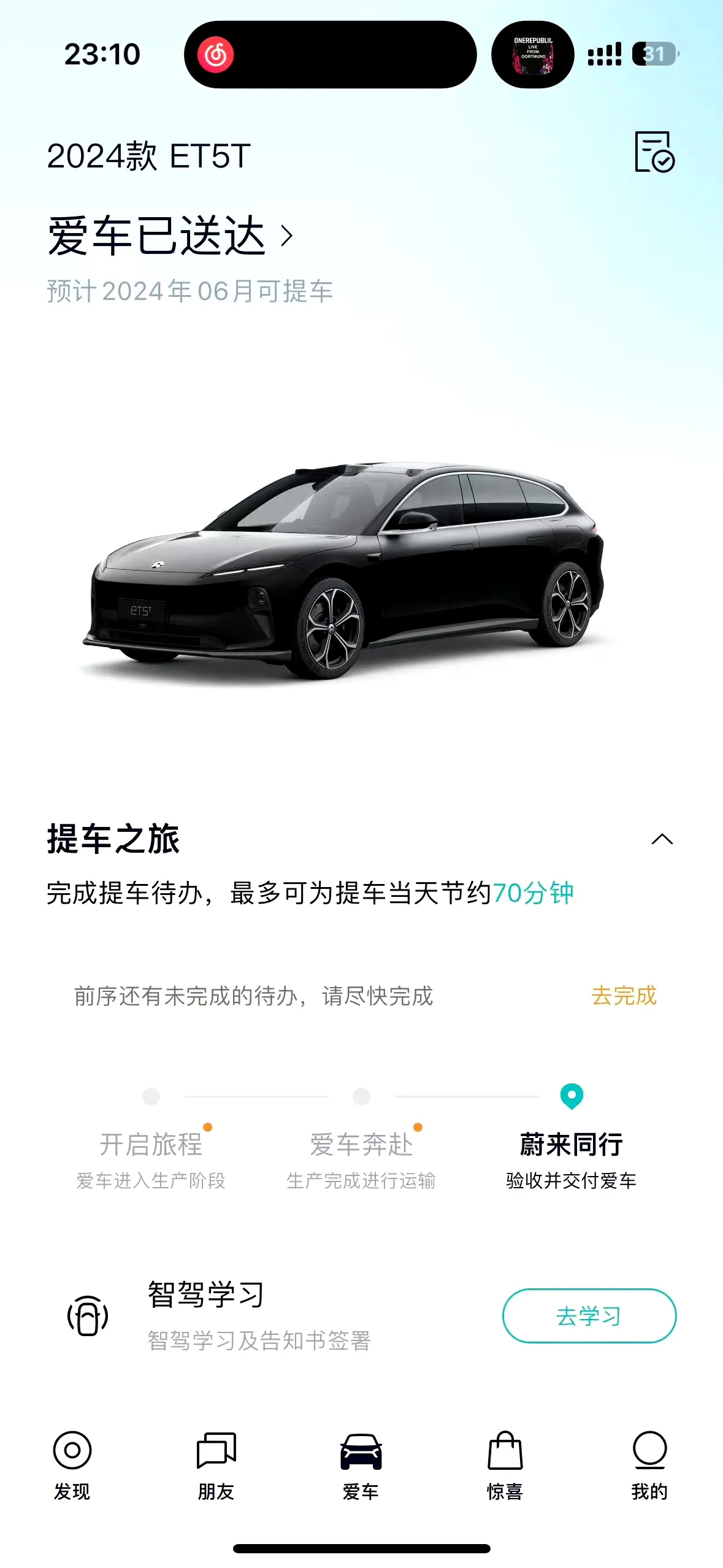The height and width of the screenshot is (1568, 723).
Task: Switch to the 爱车 tab
Action: (x=361, y=1465)
